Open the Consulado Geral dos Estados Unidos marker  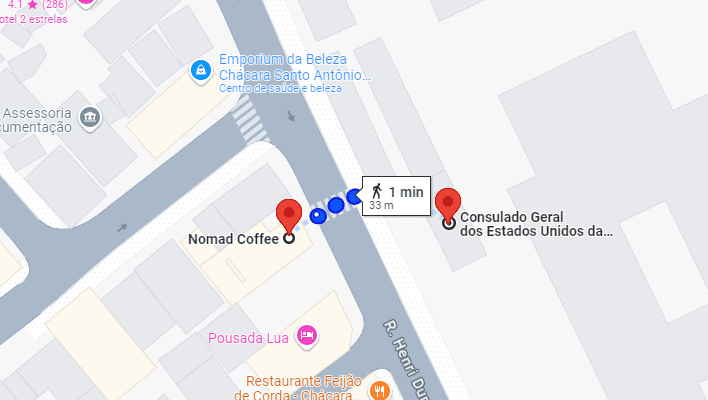pyautogui.click(x=449, y=203)
